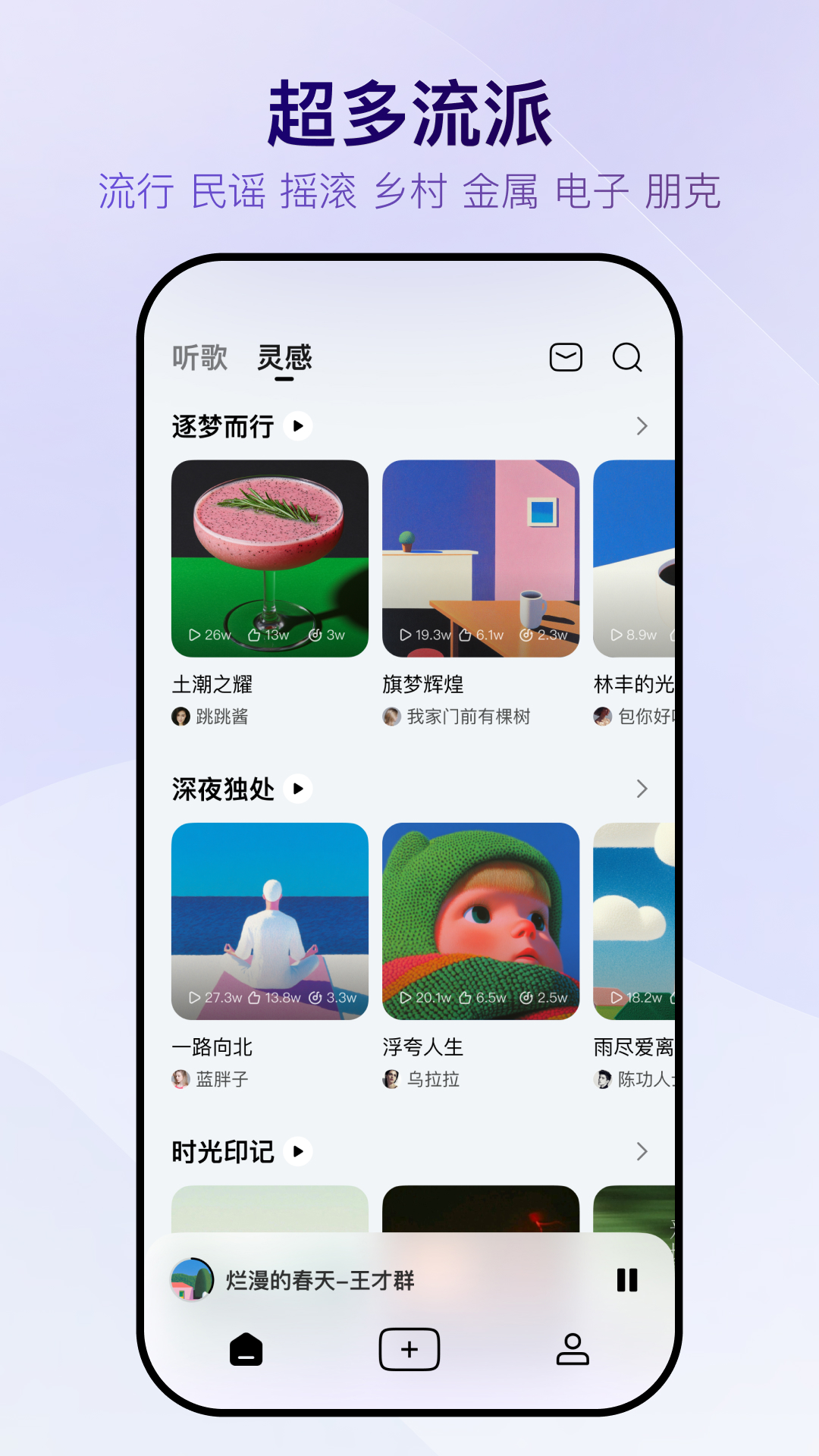Open the search icon
Screen dimensions: 819x1456
[x=626, y=357]
